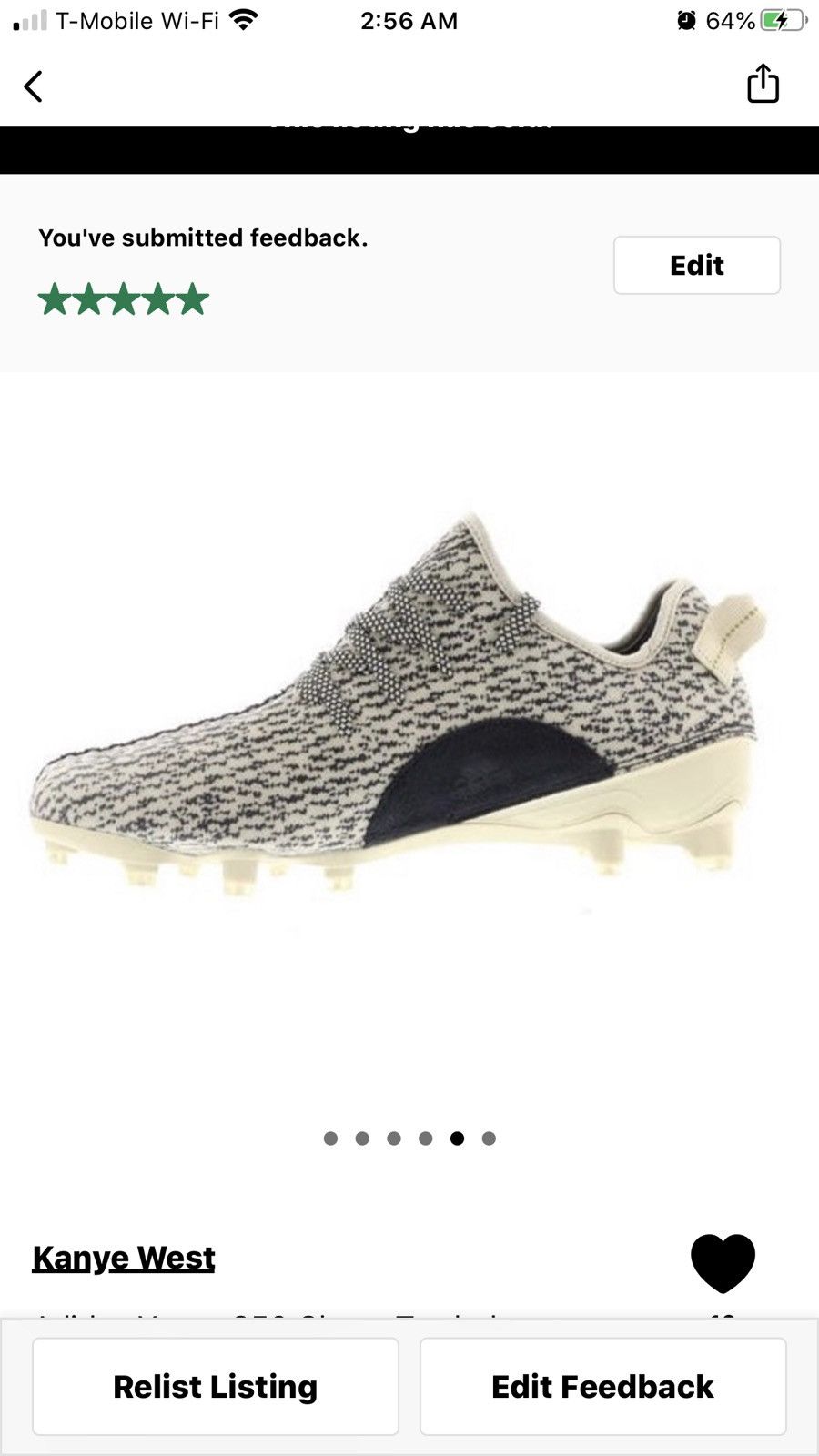Image resolution: width=819 pixels, height=1456 pixels.
Task: Jump to the first photo indicator dot
Action: tap(330, 1138)
